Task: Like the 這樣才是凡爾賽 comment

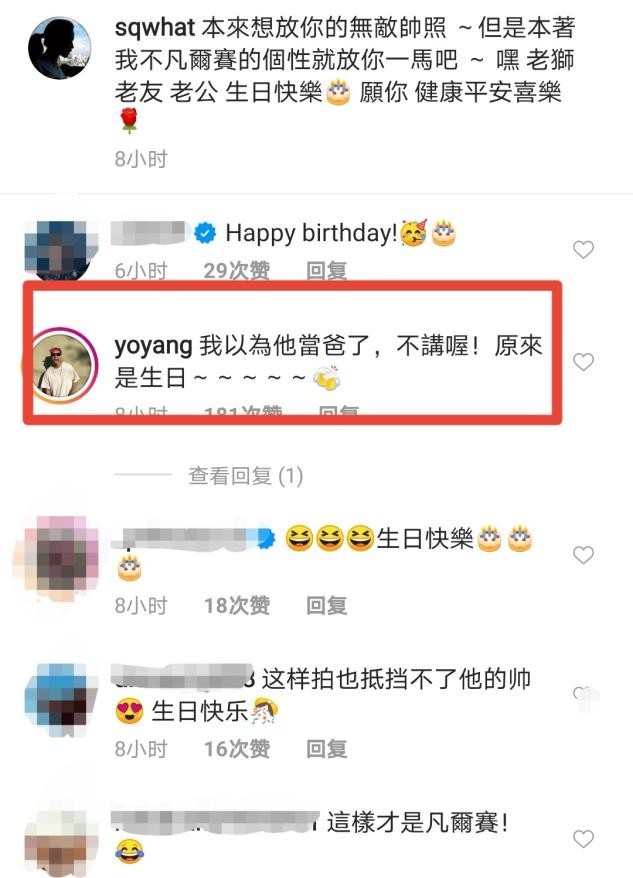Action: [583, 839]
